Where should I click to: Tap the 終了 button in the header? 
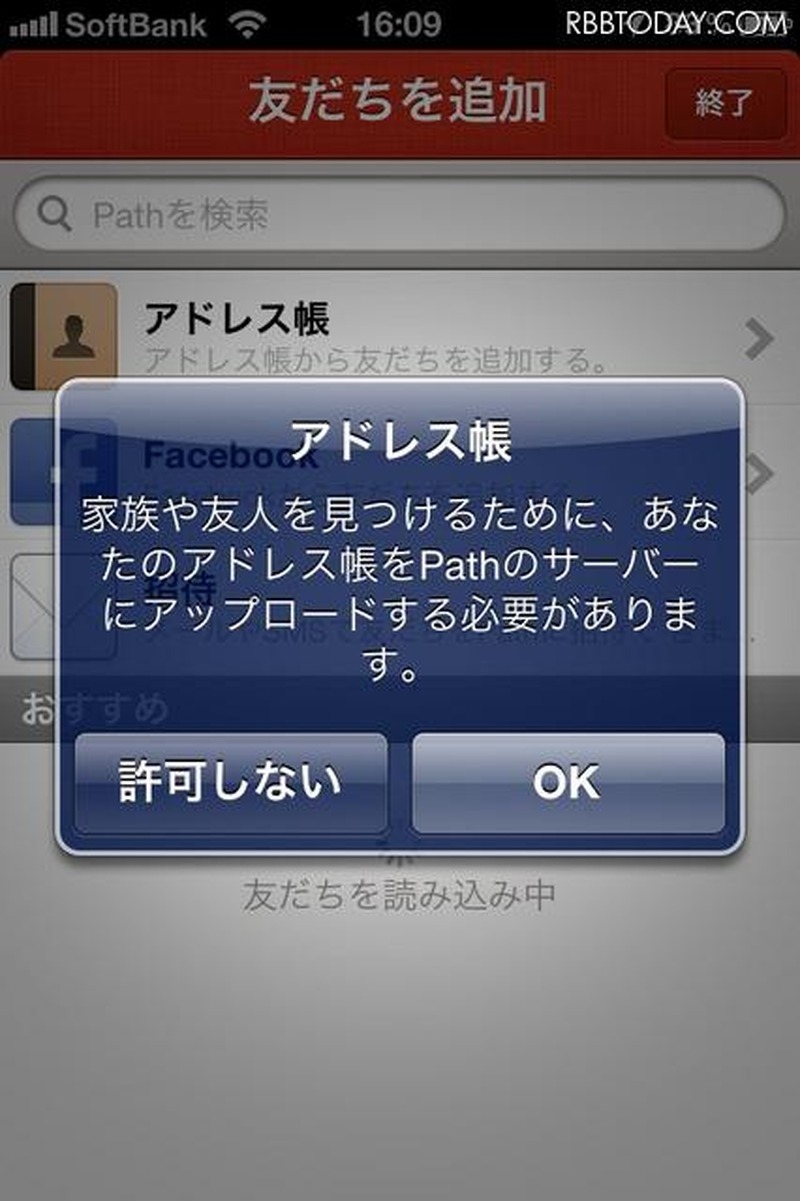[725, 104]
